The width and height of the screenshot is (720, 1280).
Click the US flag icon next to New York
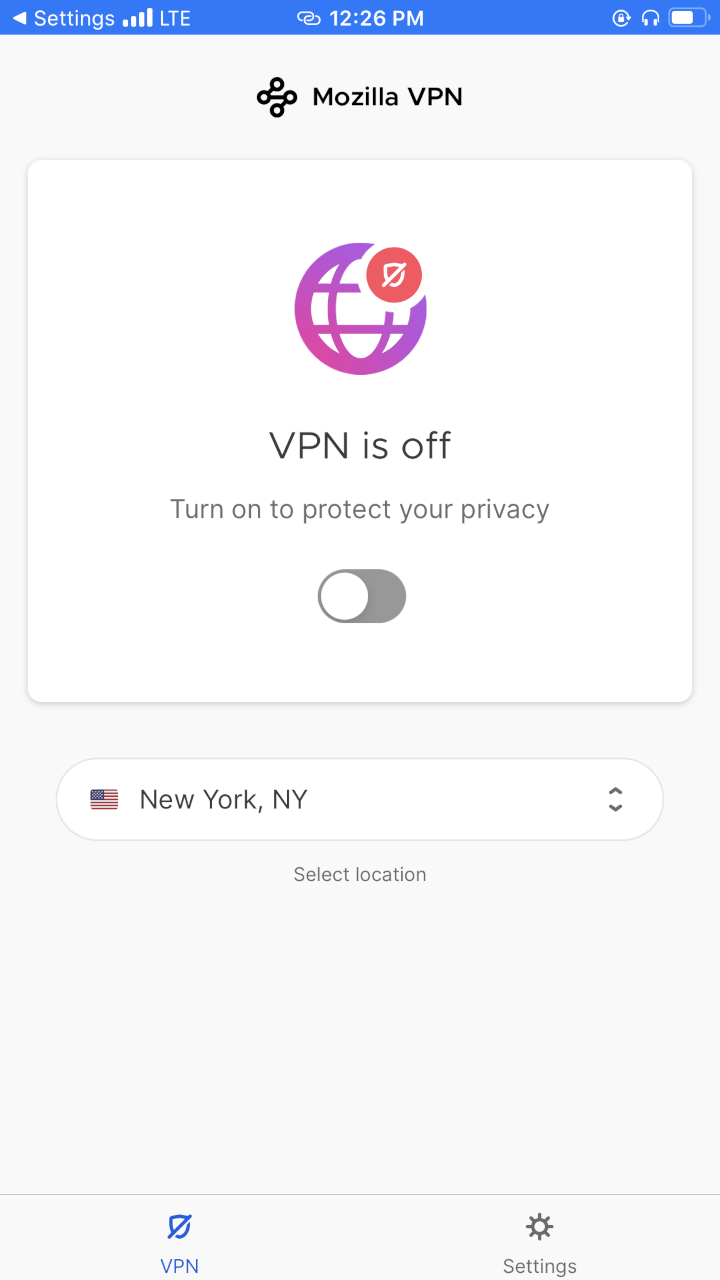coord(104,798)
